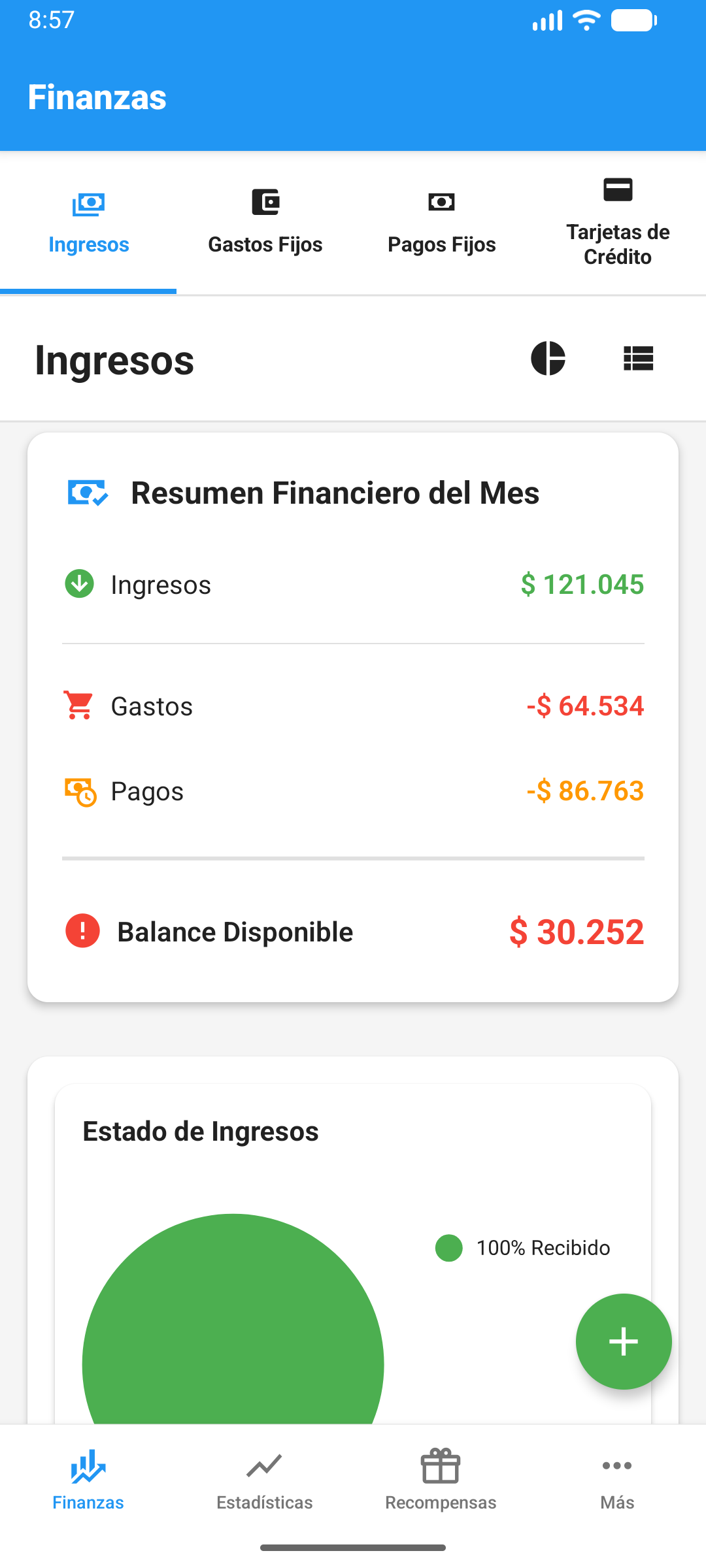The width and height of the screenshot is (706, 1568).
Task: Go to the Tarjetas de Crédito tab
Action: (617, 223)
